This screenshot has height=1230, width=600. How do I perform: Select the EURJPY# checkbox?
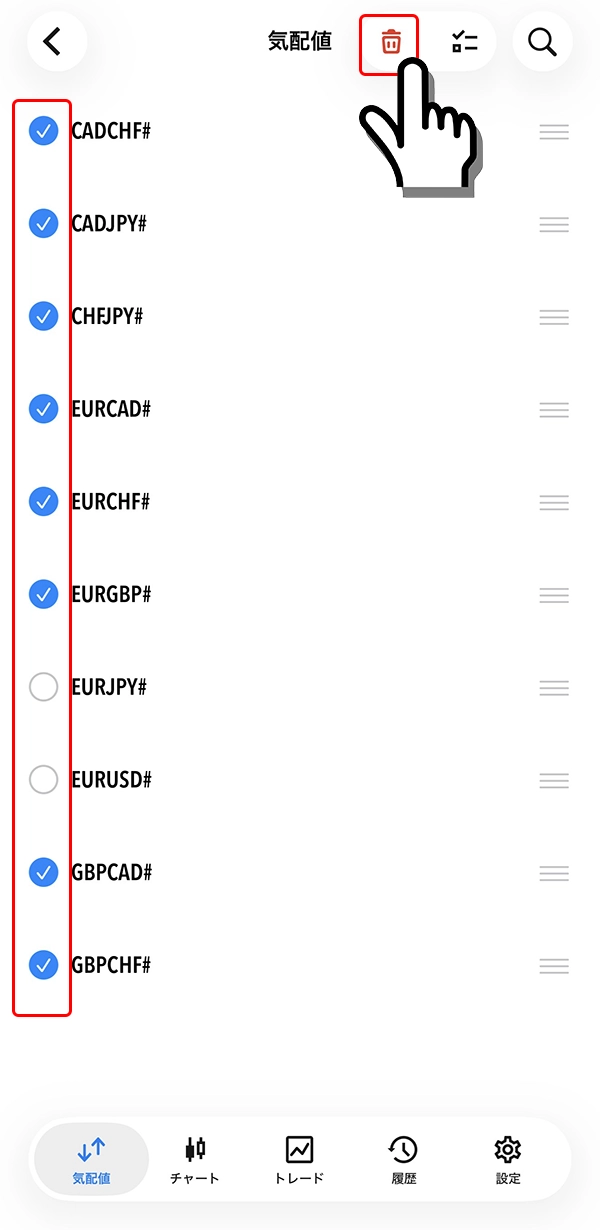tap(43, 687)
